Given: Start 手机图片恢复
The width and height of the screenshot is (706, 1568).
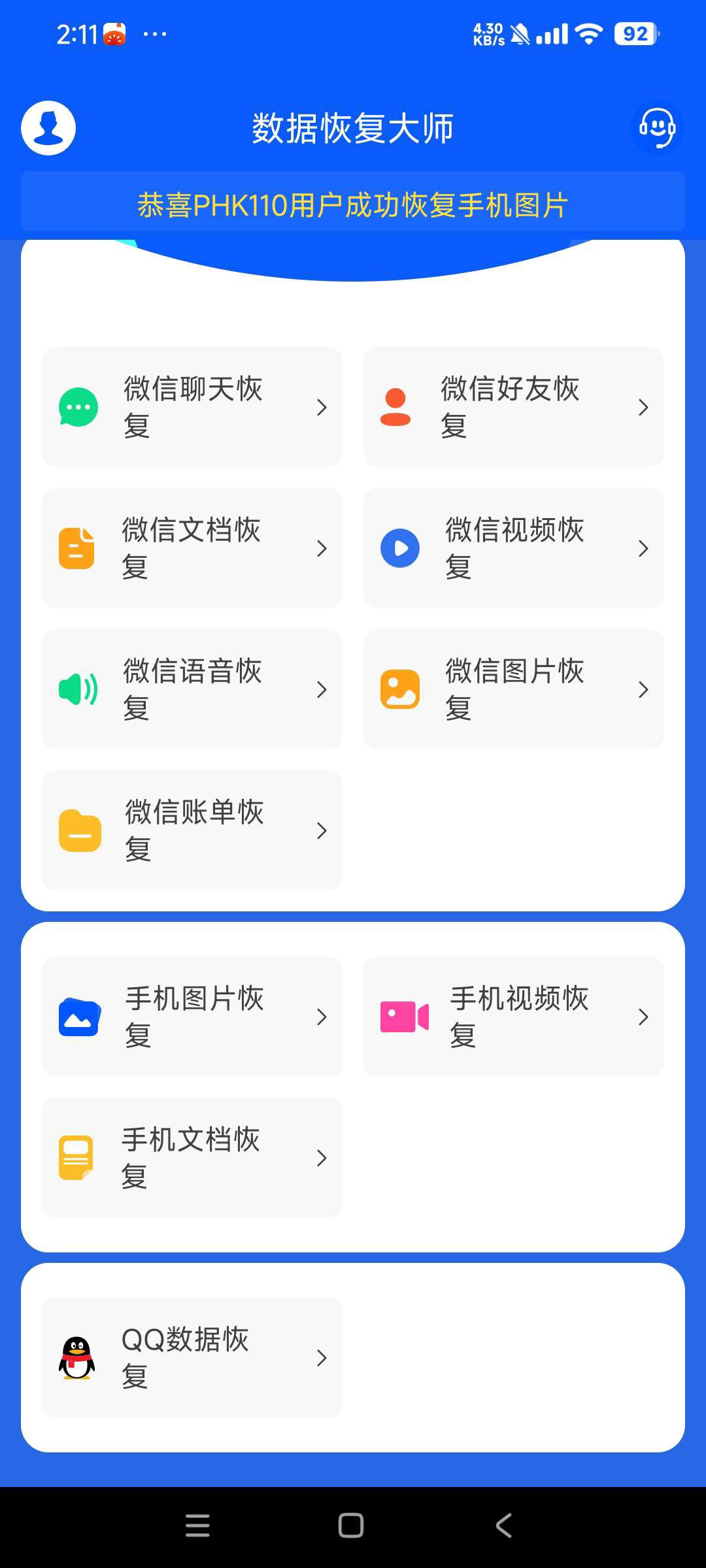Looking at the screenshot, I should (x=192, y=1017).
